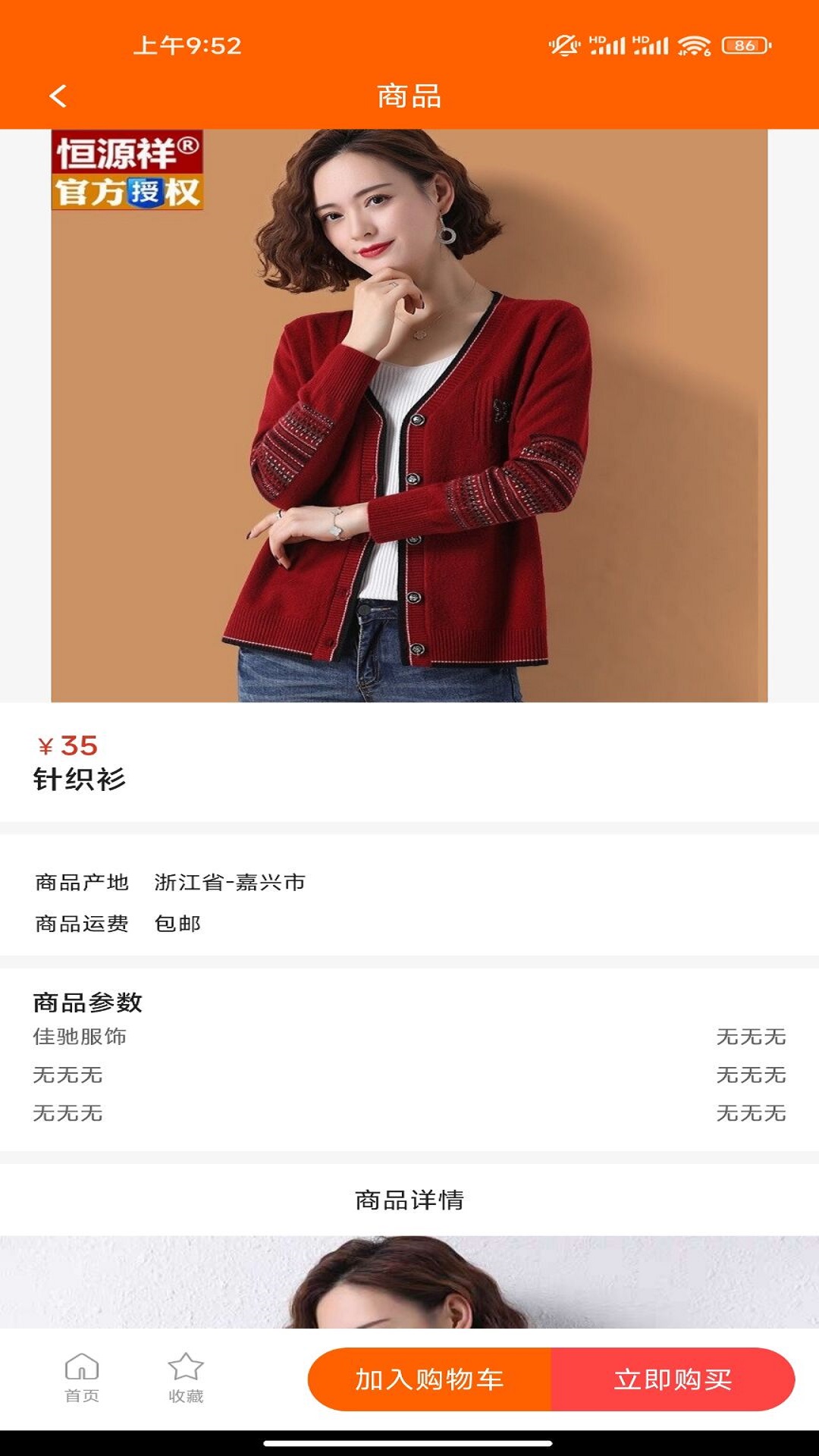The image size is (819, 1456).
Task: Go back using the top-left arrow
Action: click(58, 96)
